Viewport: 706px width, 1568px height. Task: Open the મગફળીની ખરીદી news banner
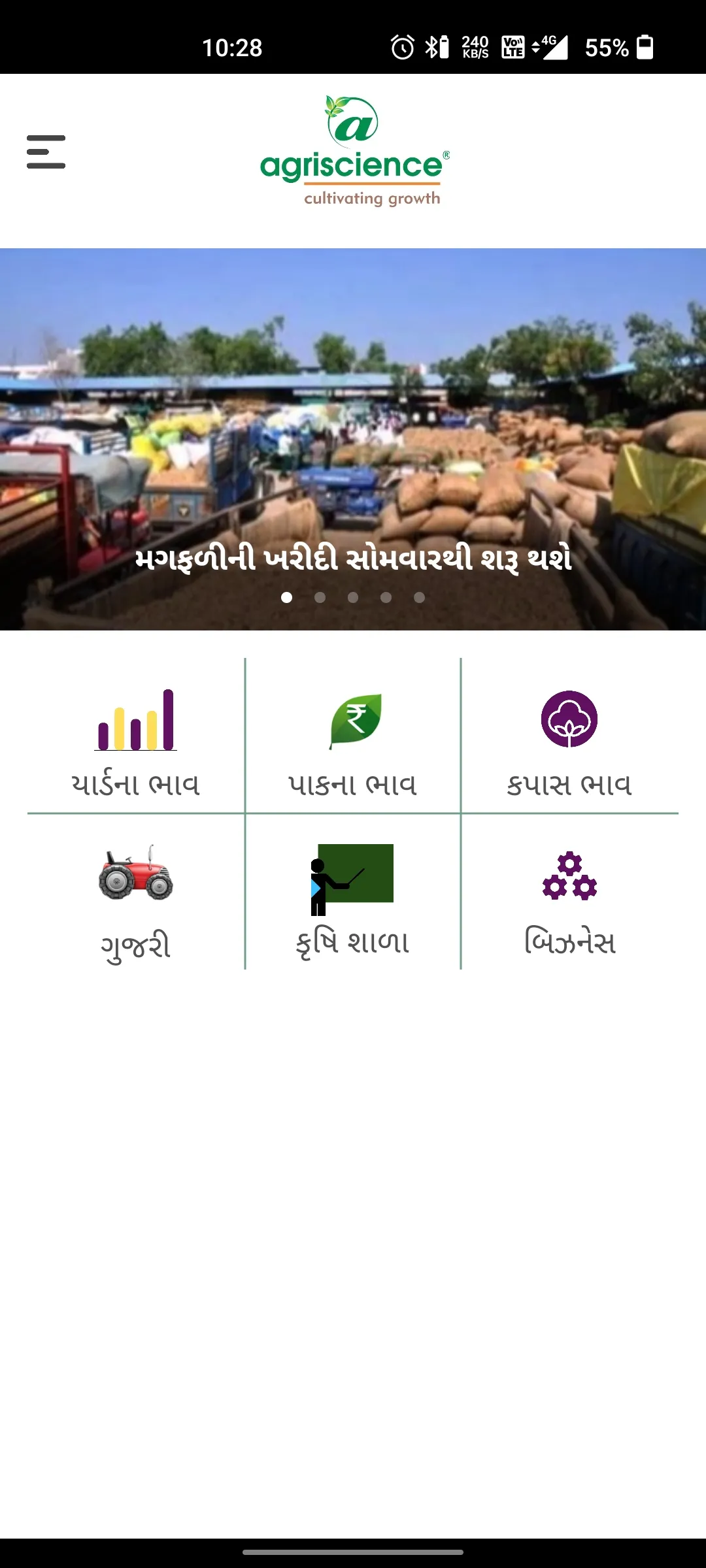(353, 439)
